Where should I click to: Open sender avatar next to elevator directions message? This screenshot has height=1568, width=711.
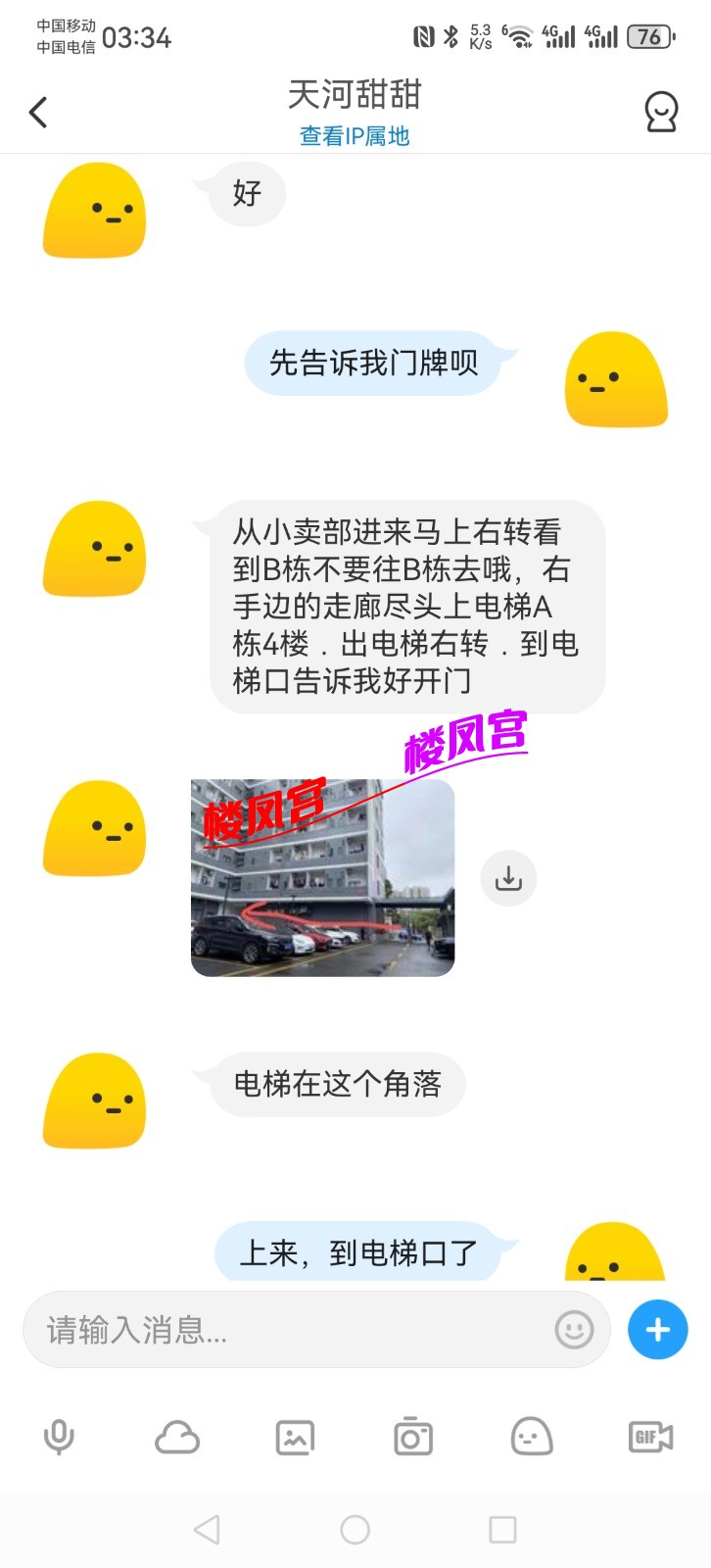pyautogui.click(x=94, y=551)
